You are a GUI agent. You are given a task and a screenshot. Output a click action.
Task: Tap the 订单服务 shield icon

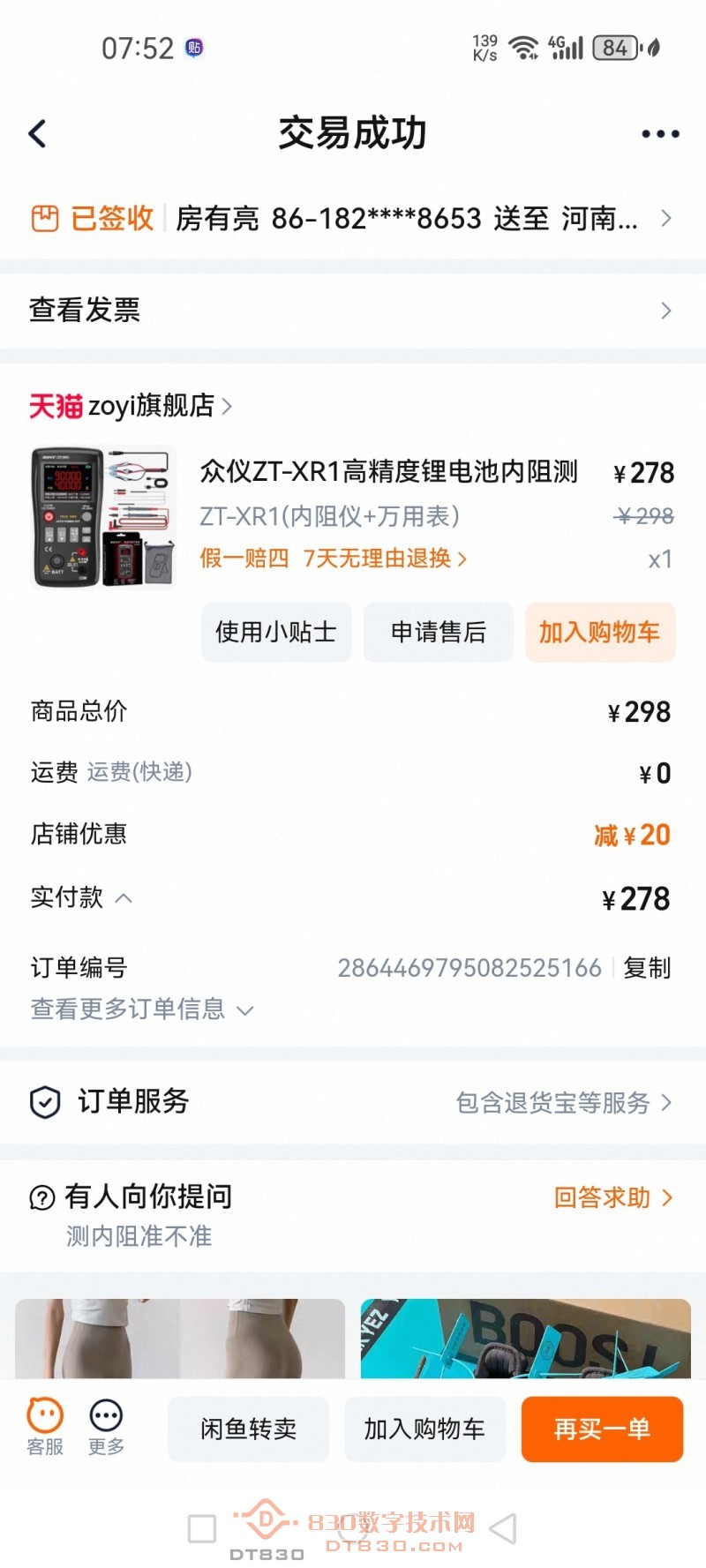[x=46, y=1101]
